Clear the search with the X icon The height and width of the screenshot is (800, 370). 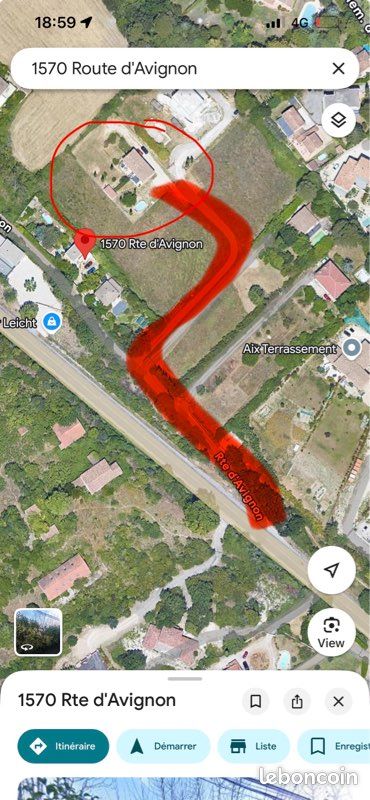click(x=338, y=69)
